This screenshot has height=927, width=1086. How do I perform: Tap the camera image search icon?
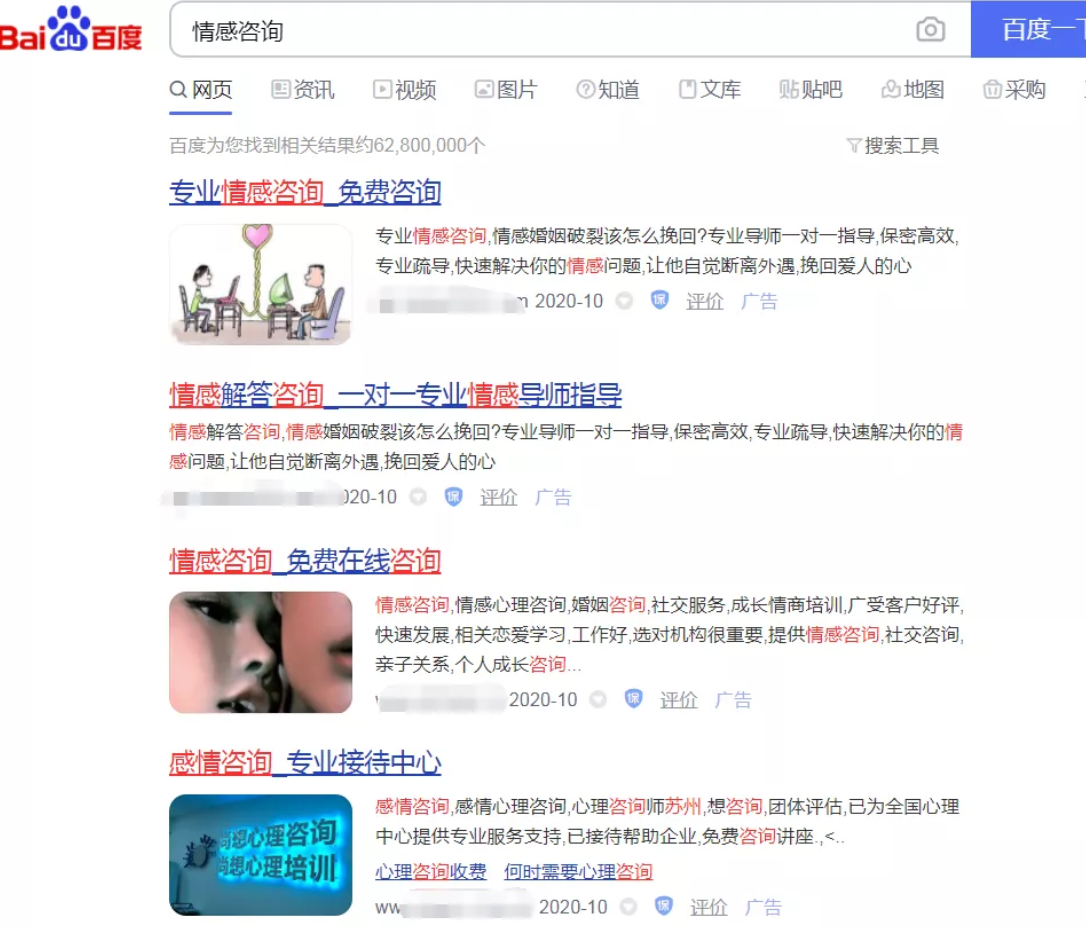click(930, 30)
